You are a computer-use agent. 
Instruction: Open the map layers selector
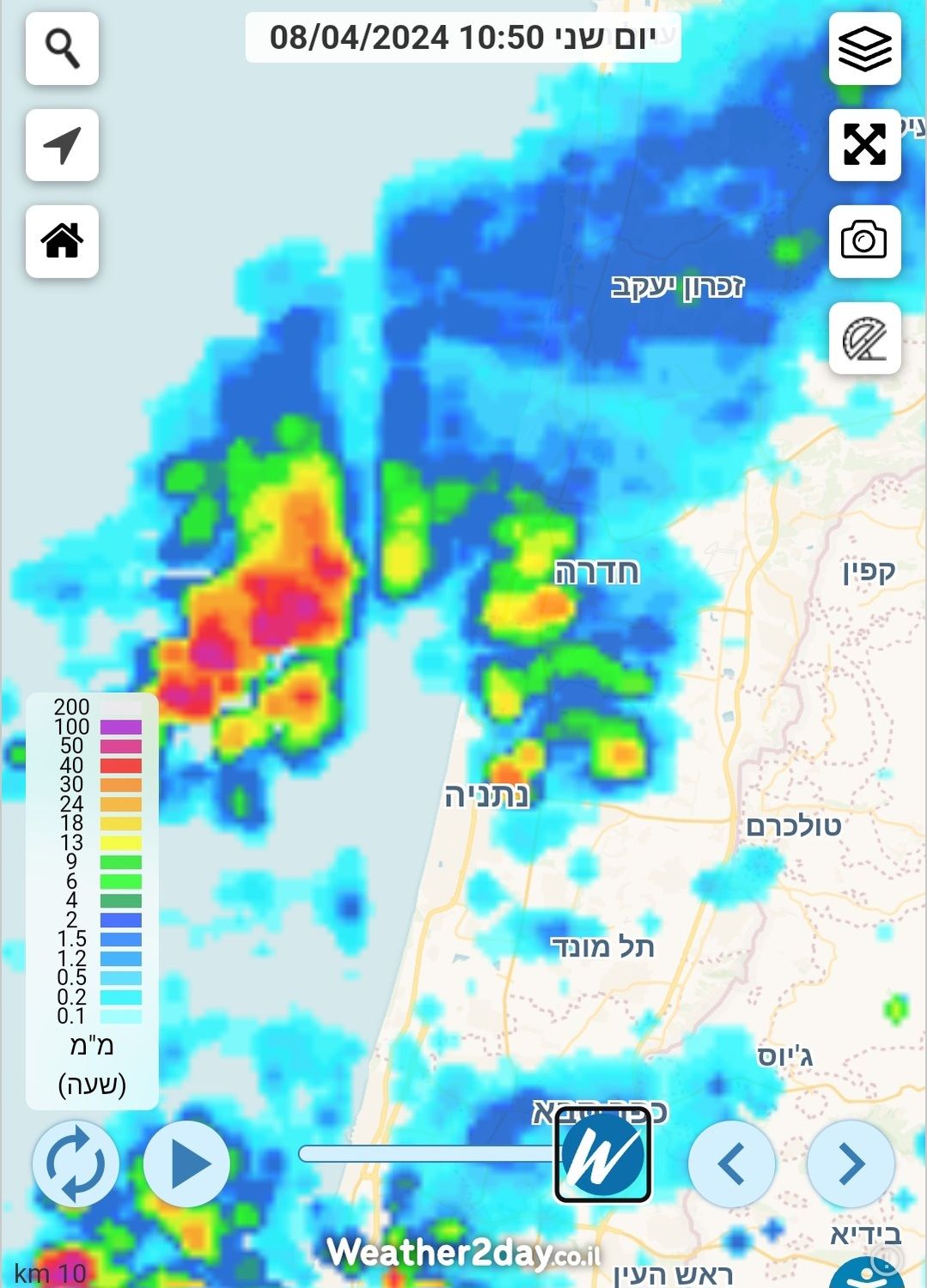click(x=864, y=49)
